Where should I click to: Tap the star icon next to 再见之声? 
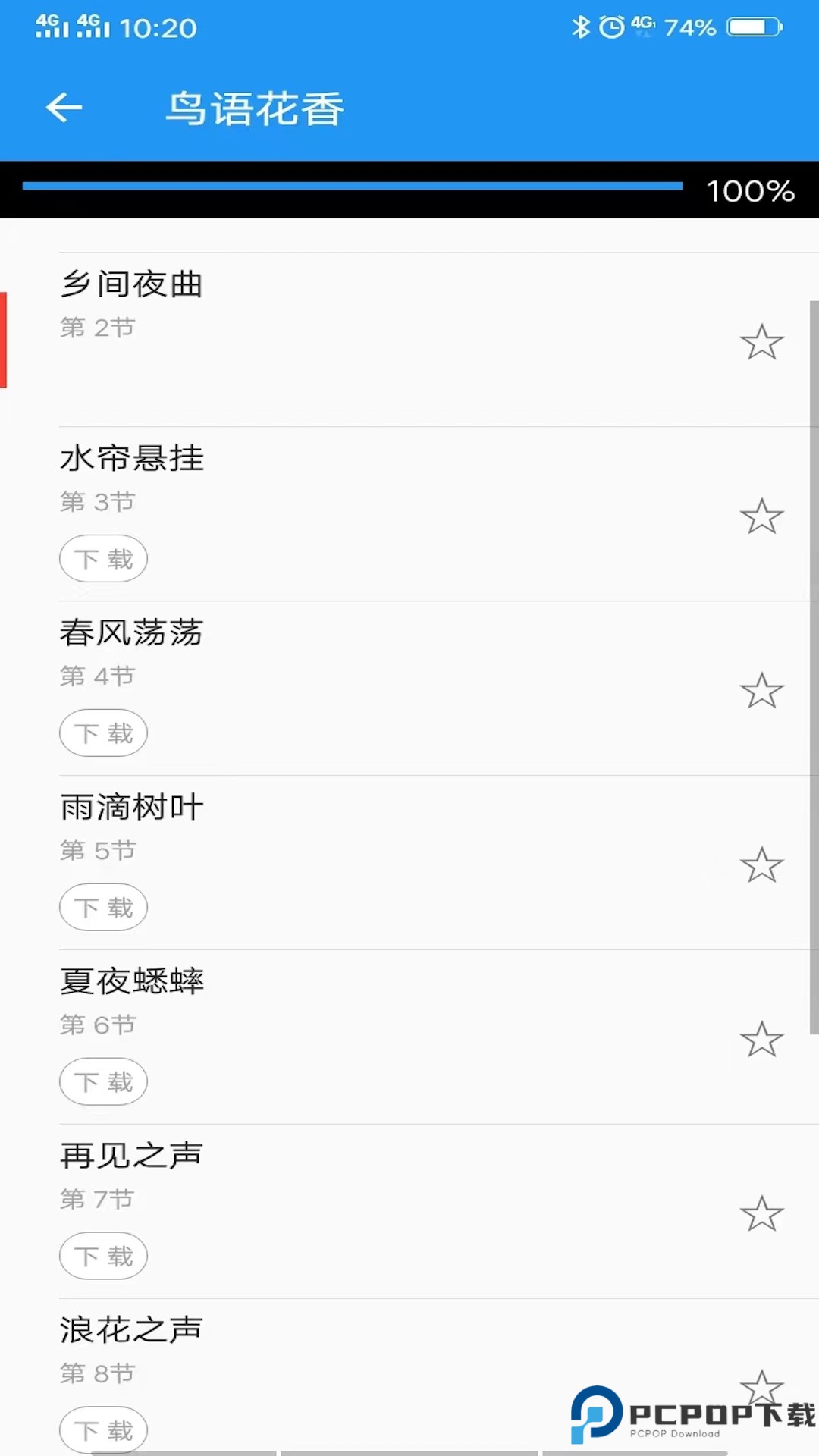pos(762,1213)
